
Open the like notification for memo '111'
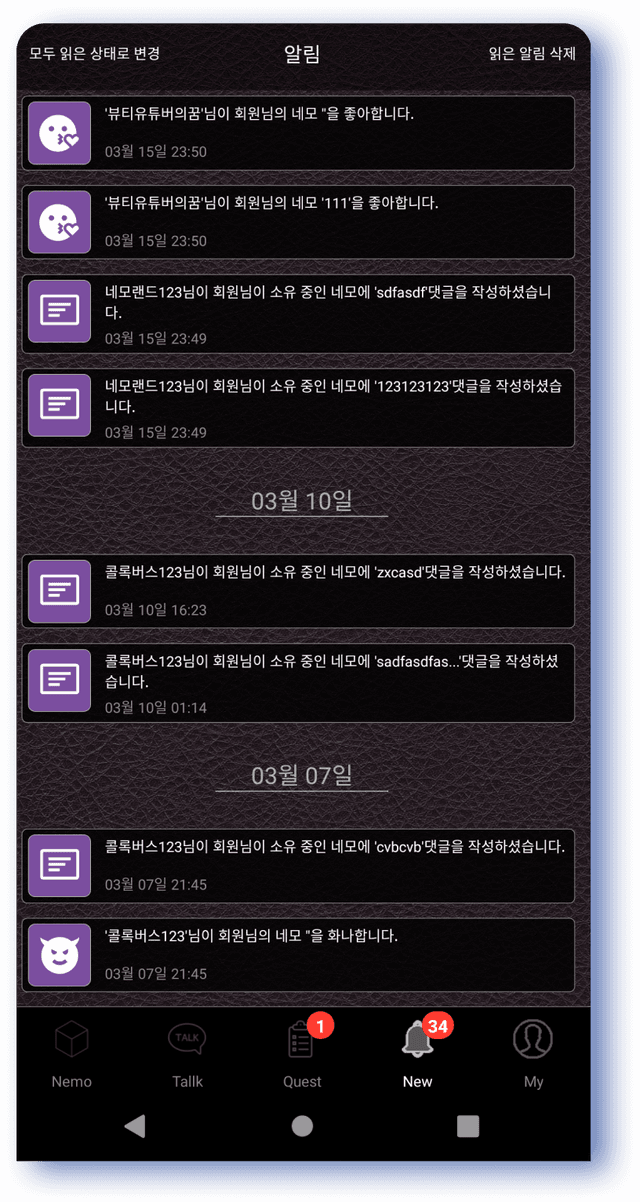(x=298, y=221)
